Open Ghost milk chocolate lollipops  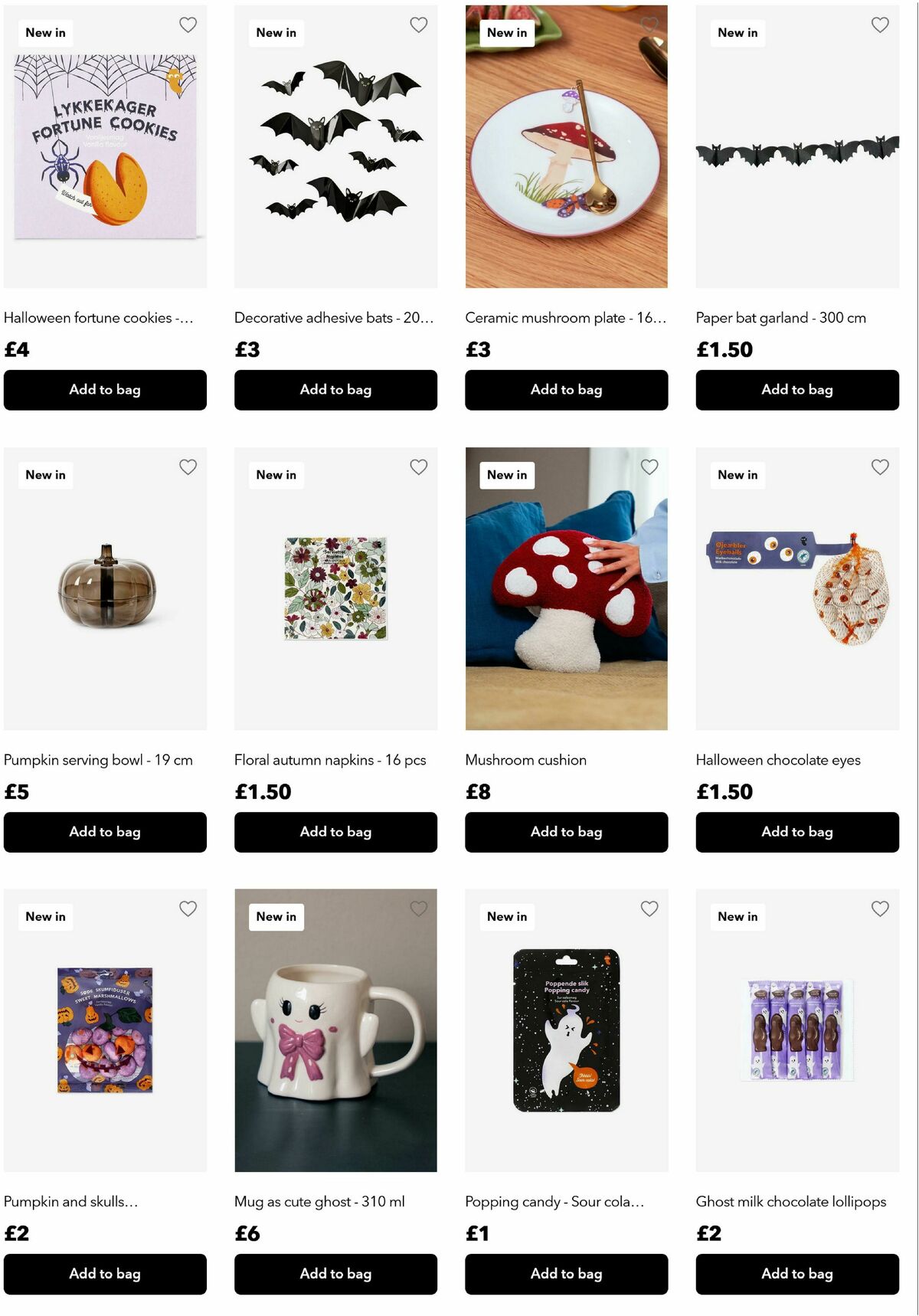coord(796,1030)
